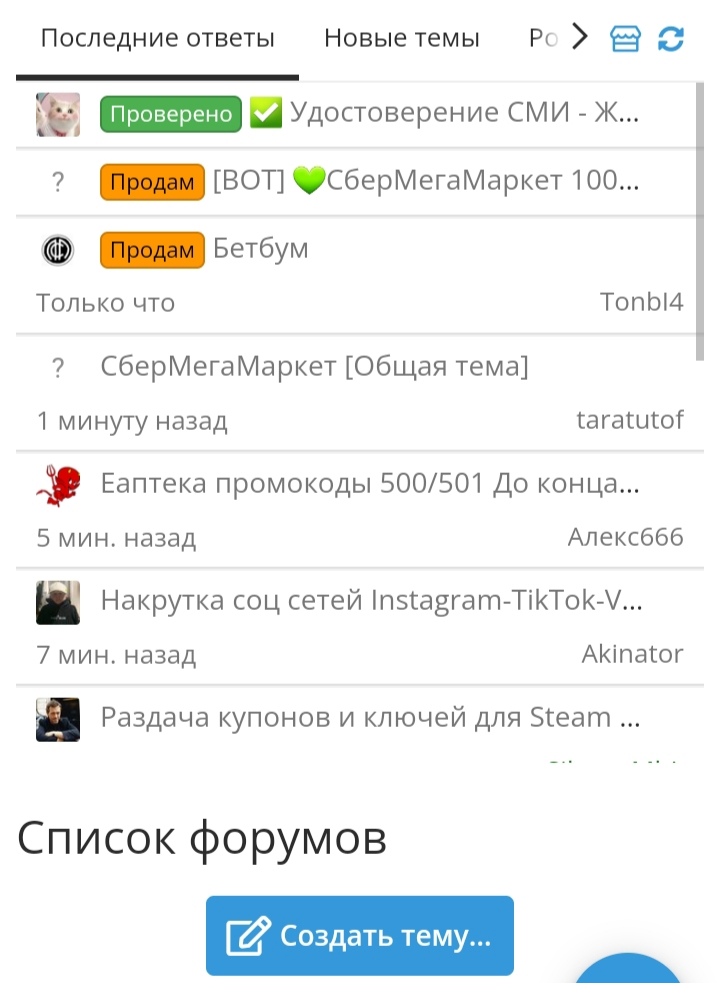This screenshot has height=983, width=720.
Task: Open the Бетбум sale thread
Action: point(261,249)
